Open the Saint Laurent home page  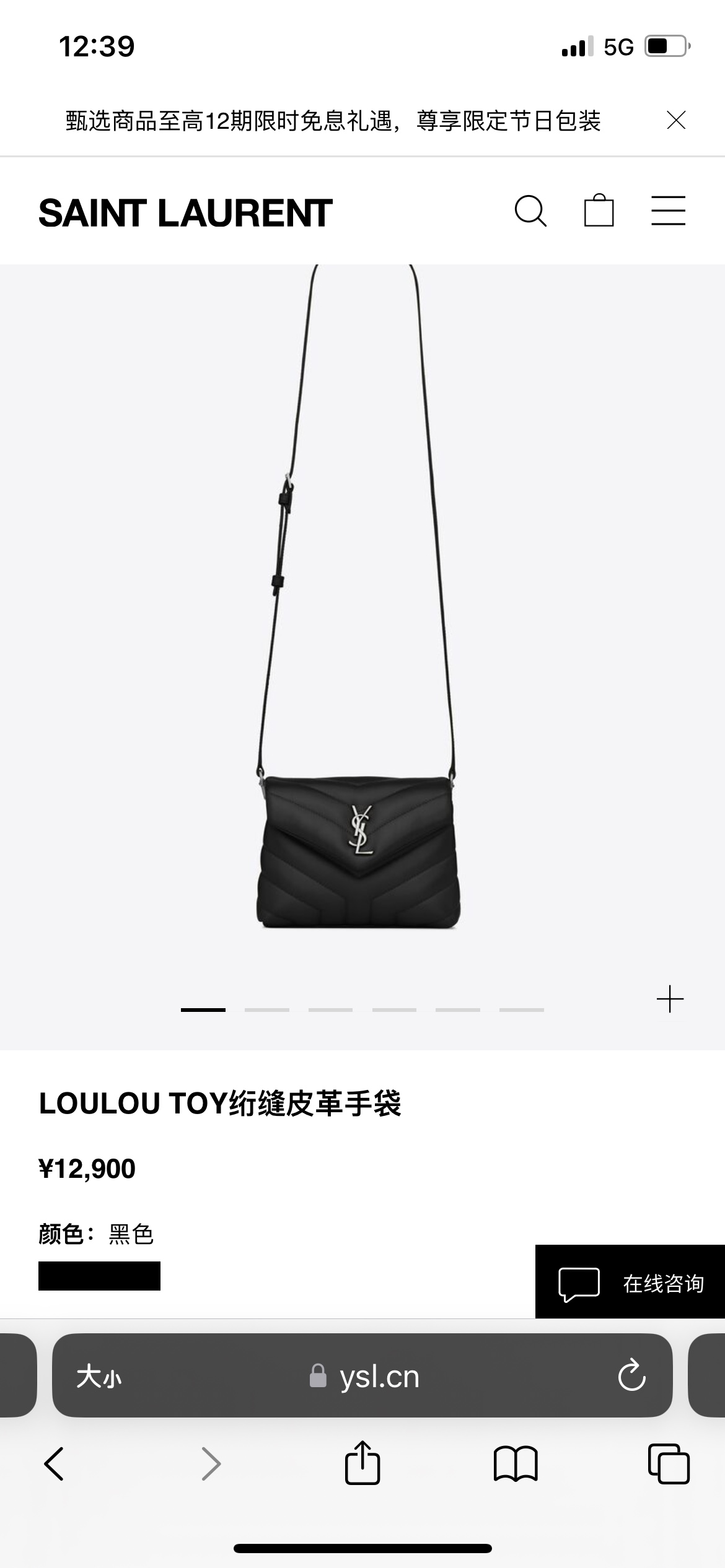point(185,213)
